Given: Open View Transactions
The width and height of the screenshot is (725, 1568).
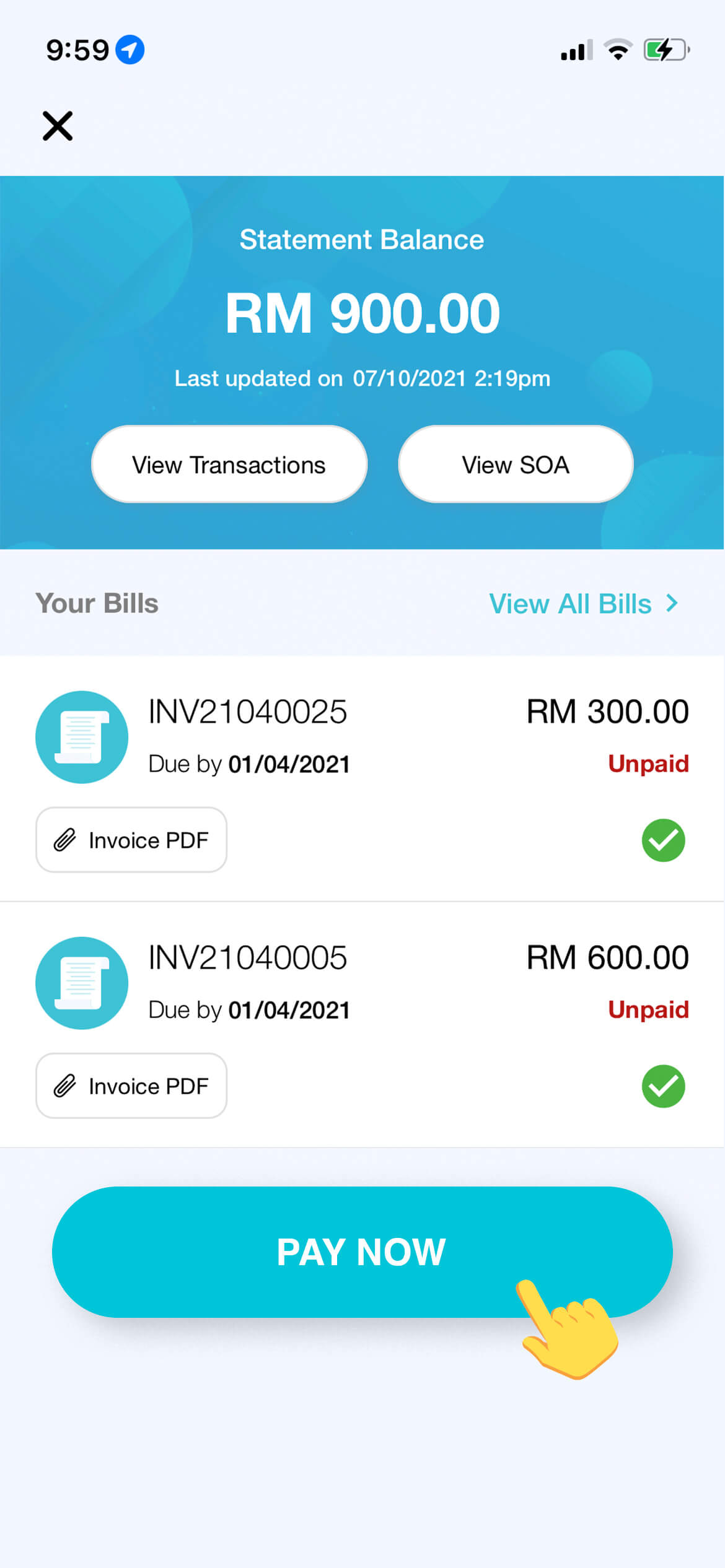Looking at the screenshot, I should 228,464.
